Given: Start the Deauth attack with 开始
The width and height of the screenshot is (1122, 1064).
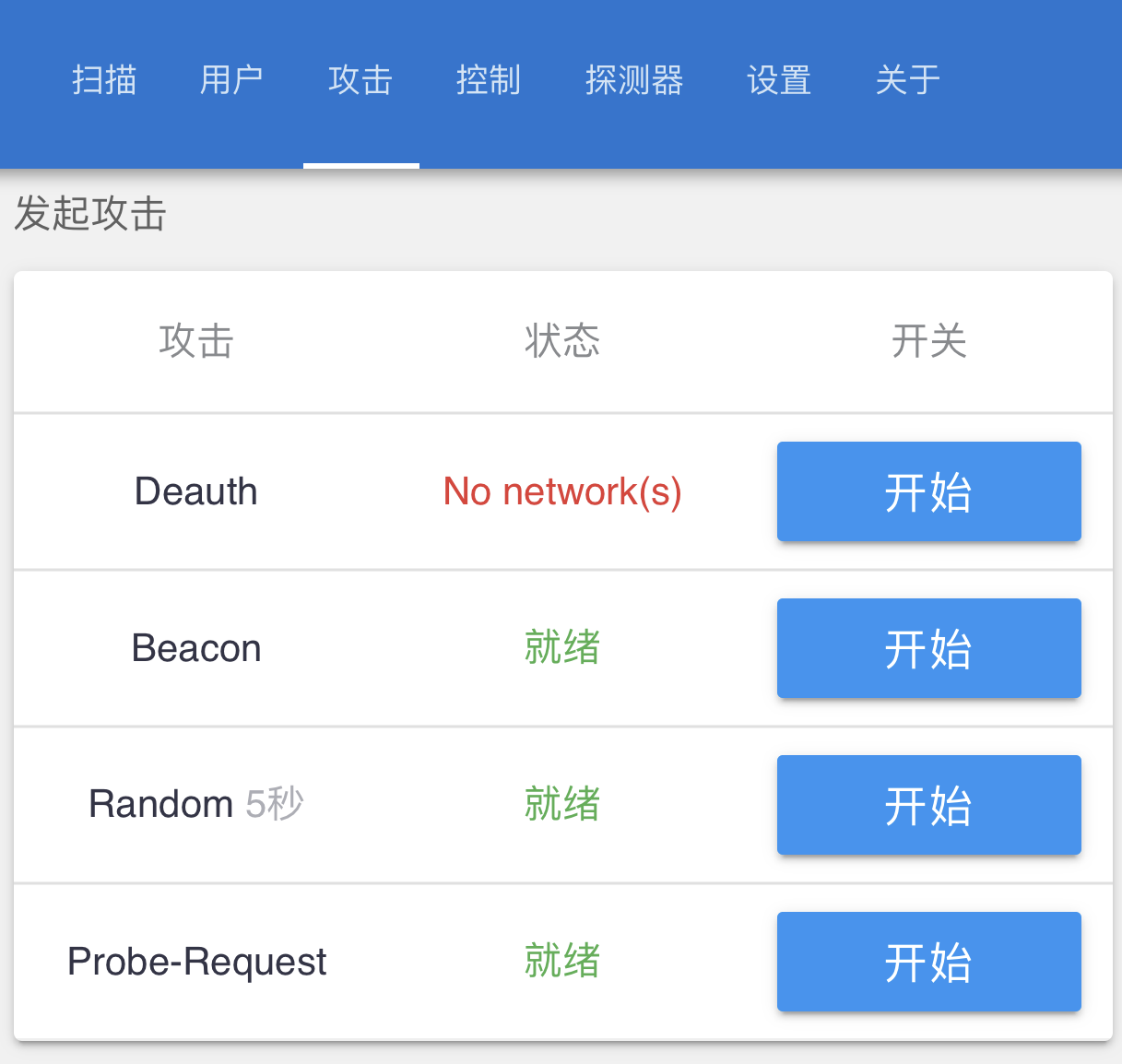Looking at the screenshot, I should (x=928, y=491).
